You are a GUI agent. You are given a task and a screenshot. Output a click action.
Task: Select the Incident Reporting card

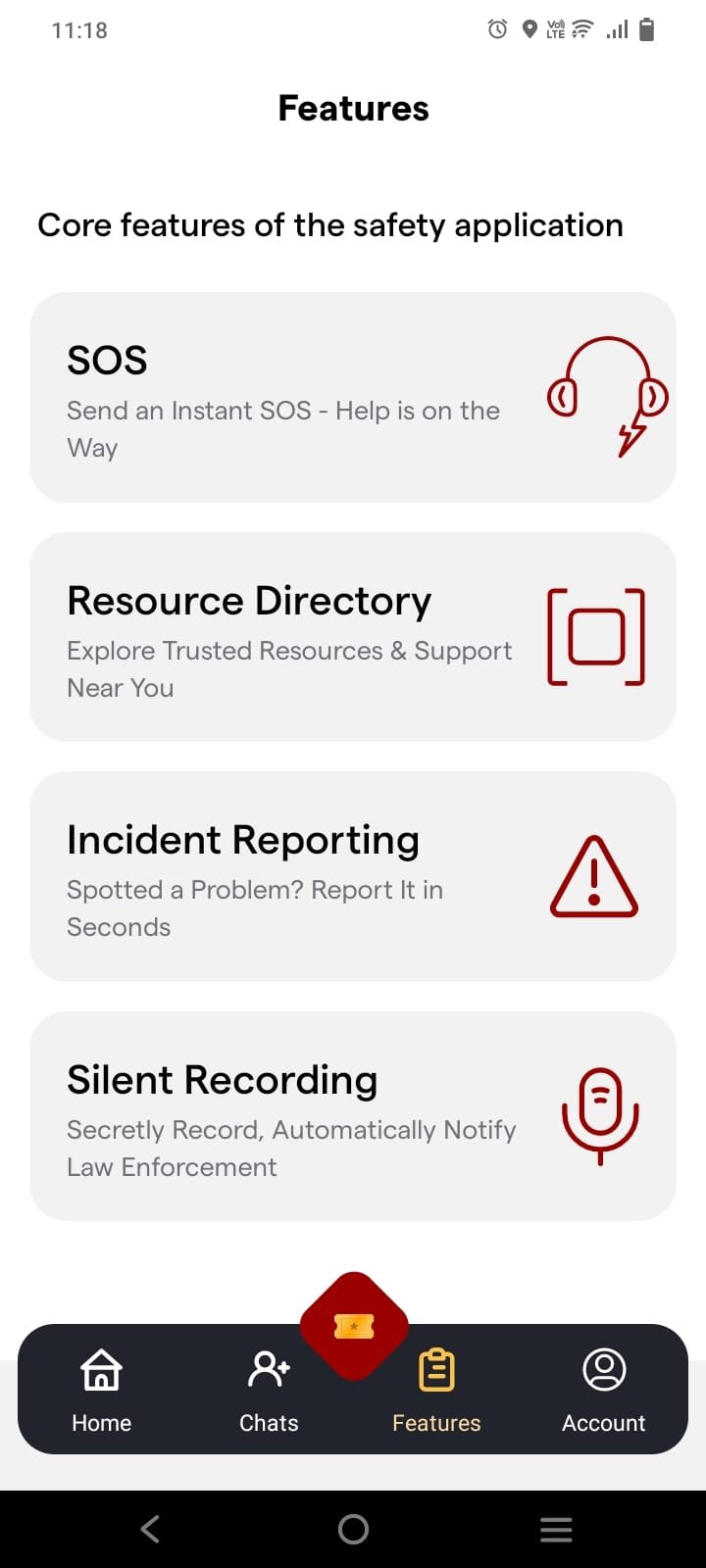click(x=353, y=876)
